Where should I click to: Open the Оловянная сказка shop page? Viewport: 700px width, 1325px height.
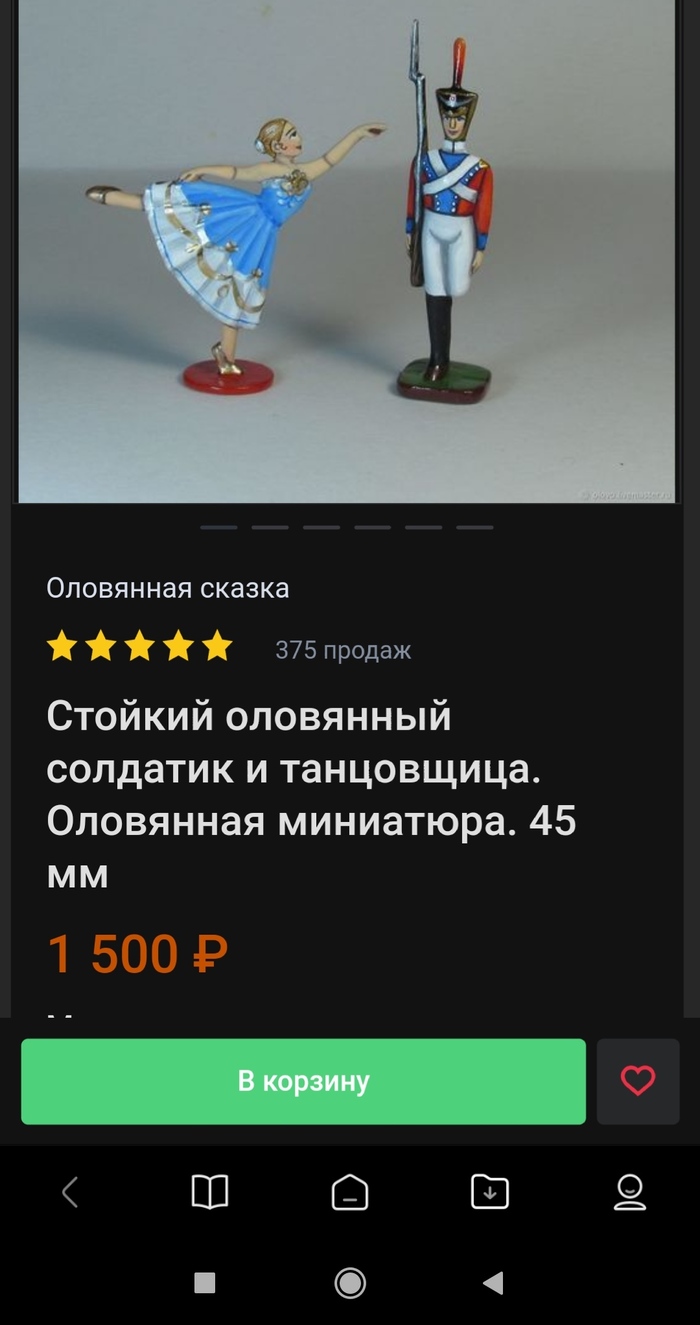click(168, 588)
